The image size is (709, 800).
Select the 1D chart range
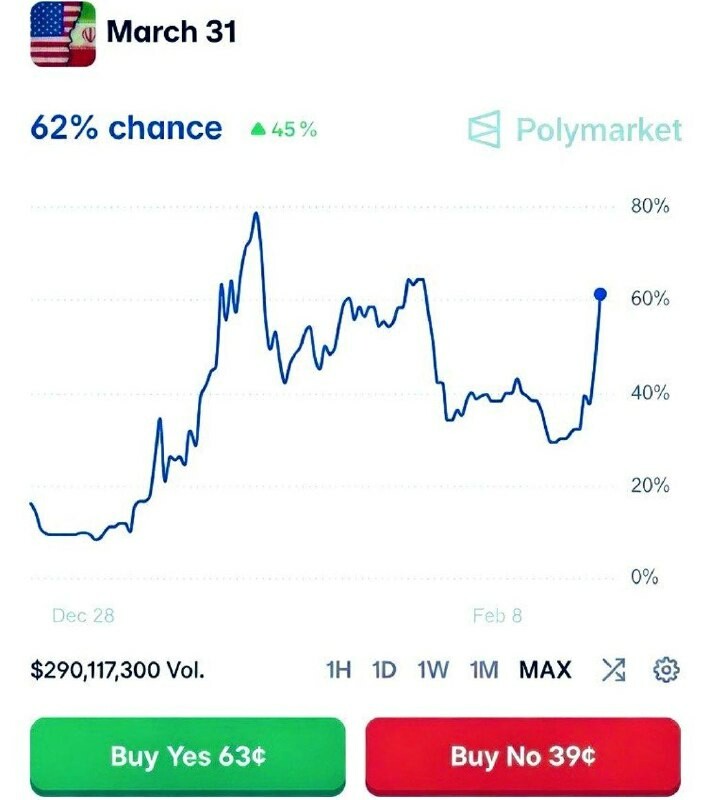(x=385, y=670)
